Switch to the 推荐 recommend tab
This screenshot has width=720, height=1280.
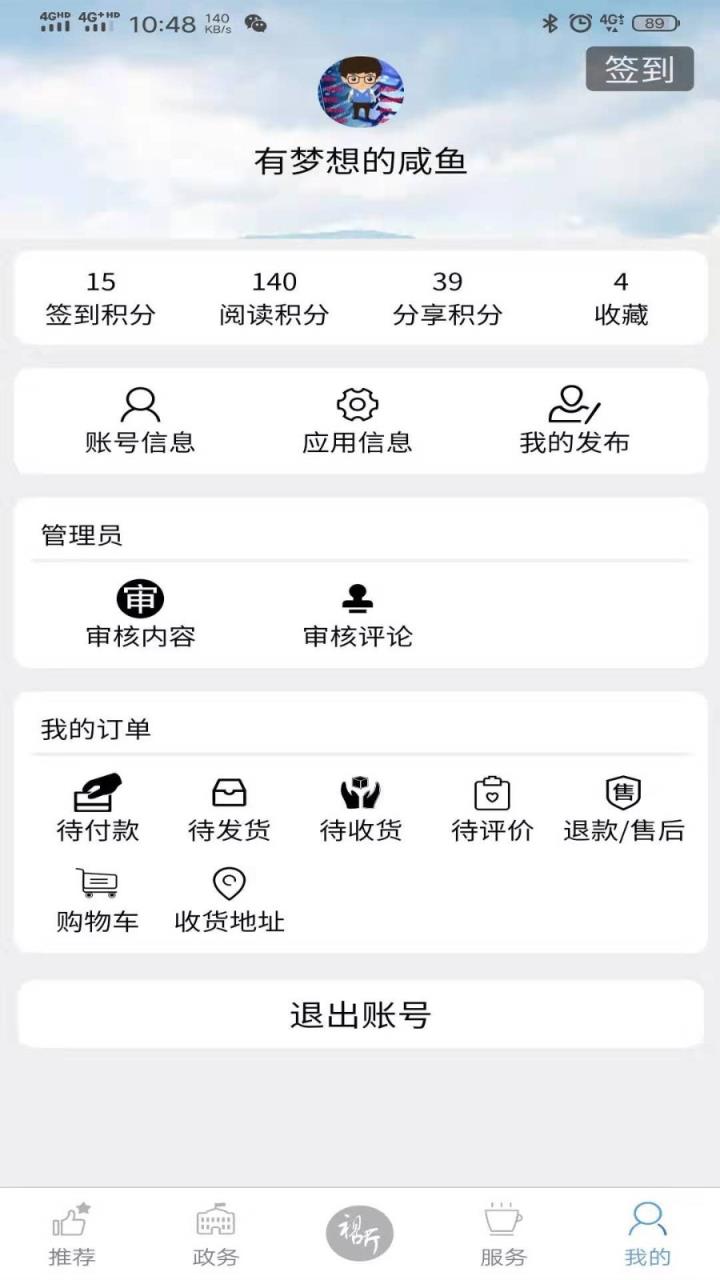(x=72, y=1235)
